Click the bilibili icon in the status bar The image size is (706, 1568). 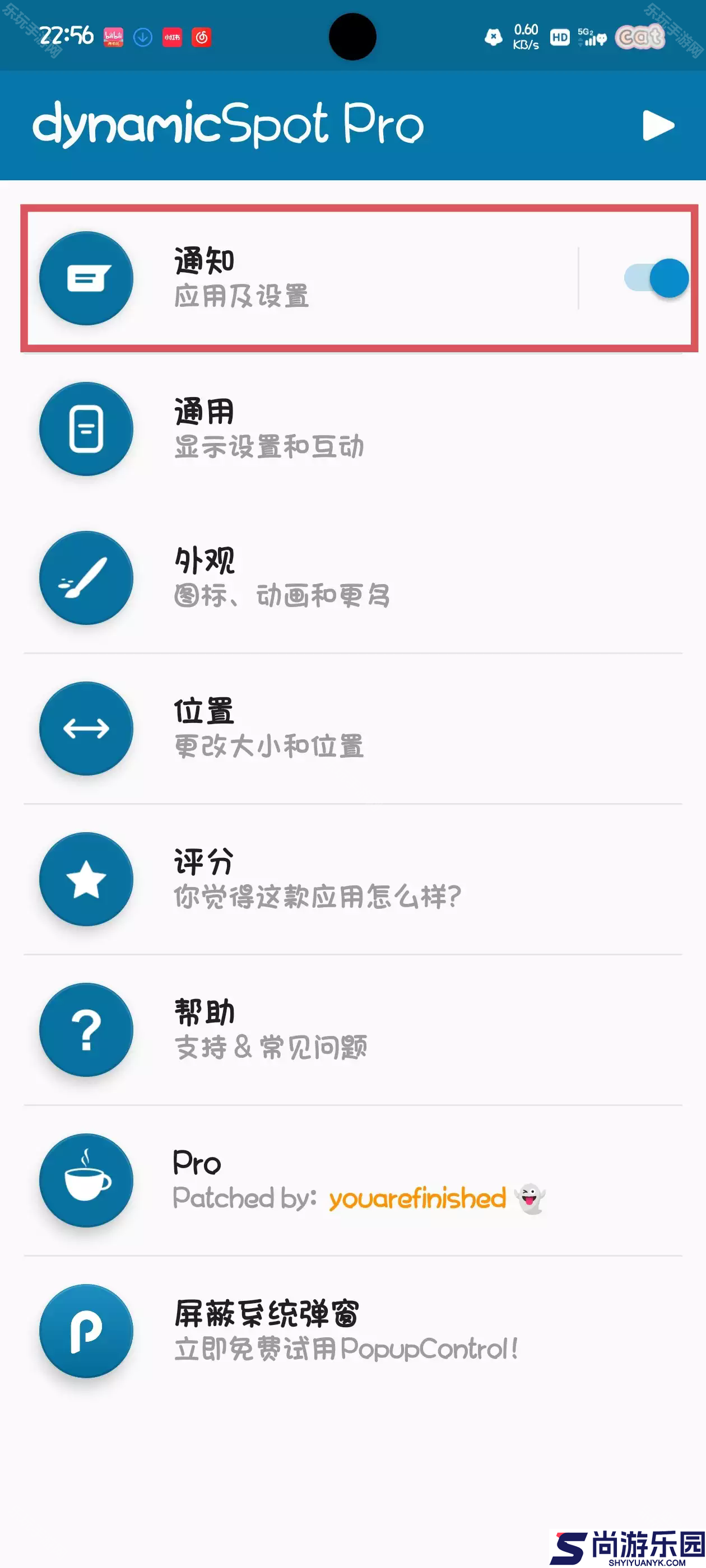(x=113, y=38)
